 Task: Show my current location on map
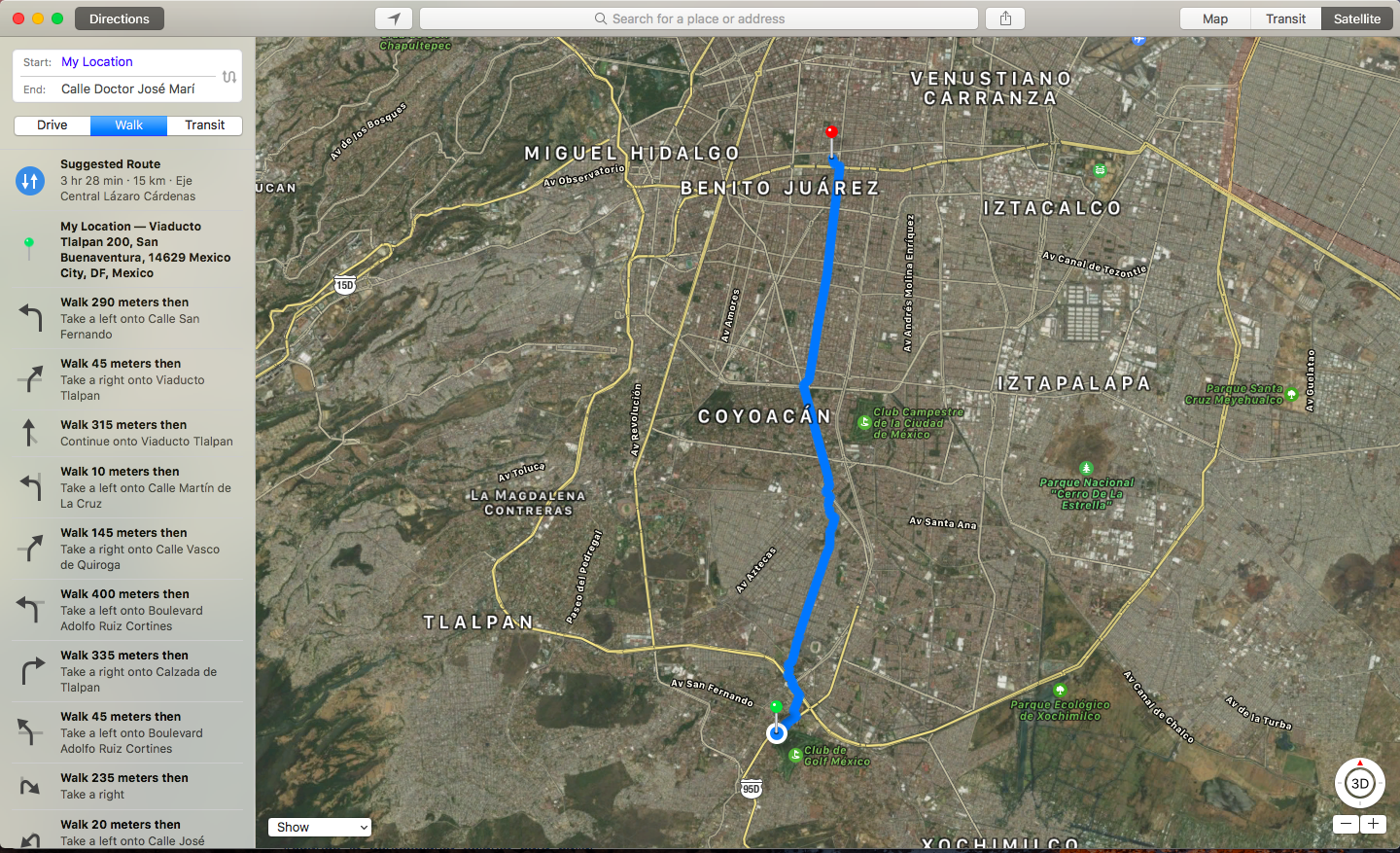click(394, 18)
